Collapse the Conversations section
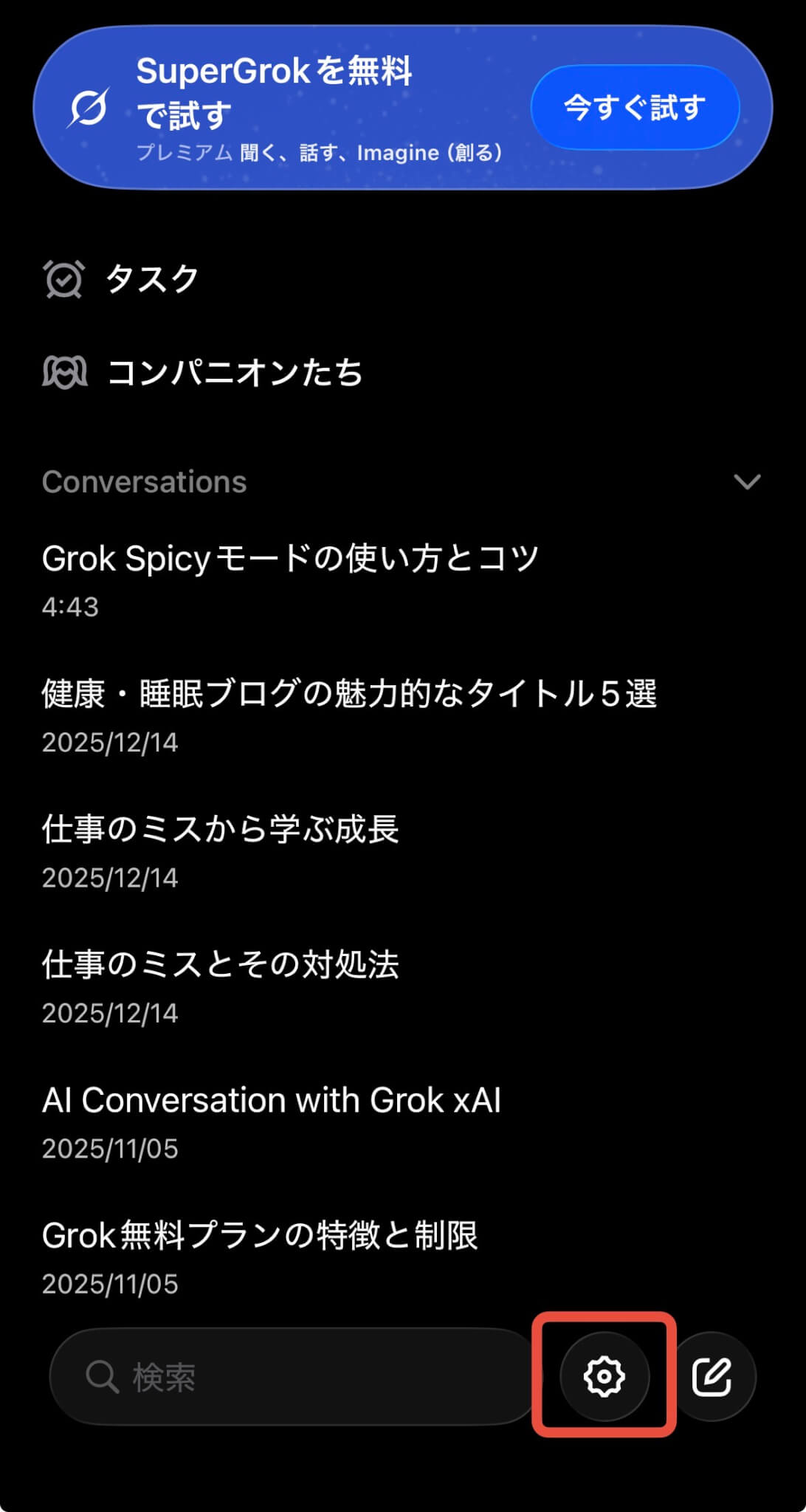 747,482
